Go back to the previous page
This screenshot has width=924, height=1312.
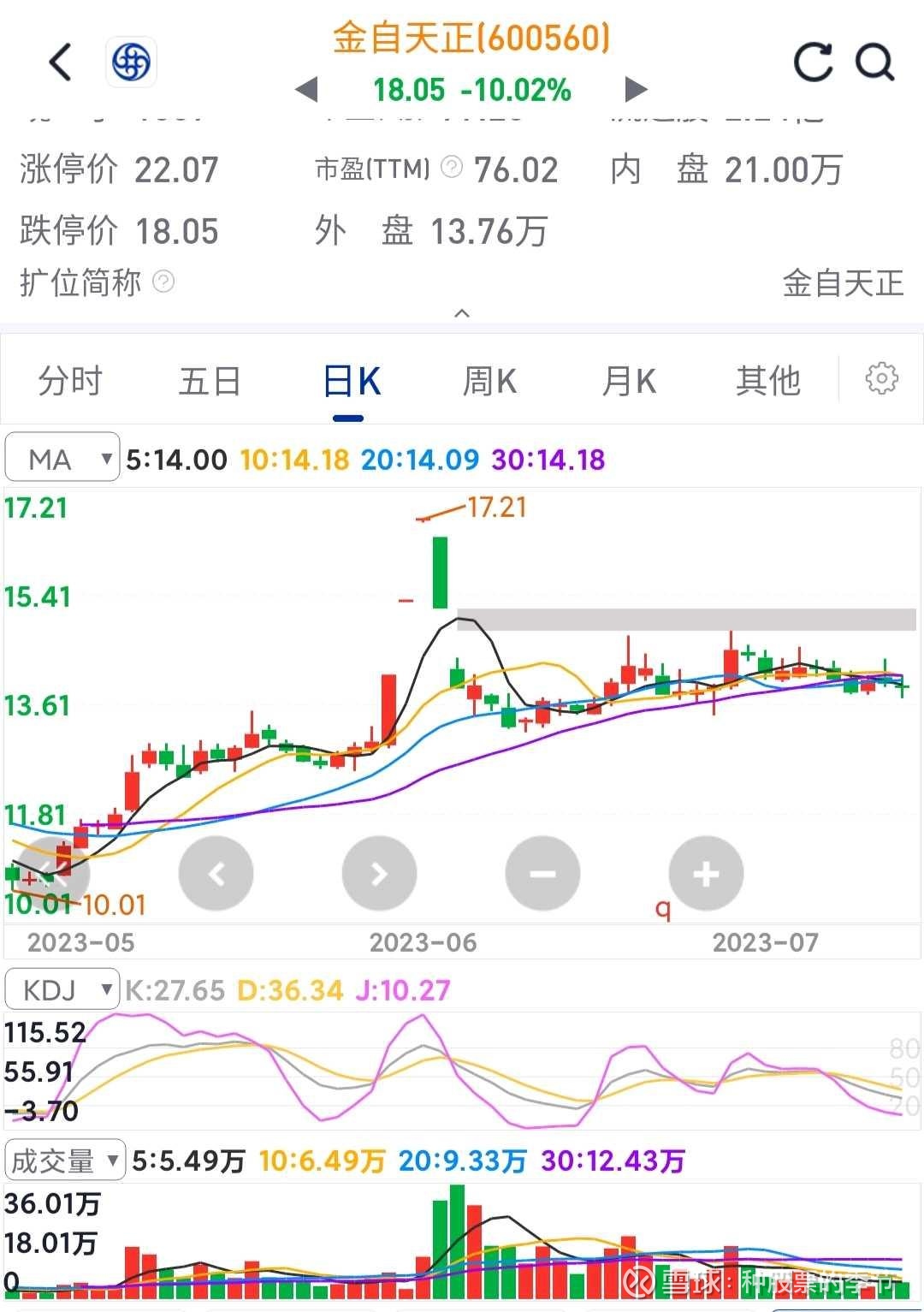pos(61,62)
